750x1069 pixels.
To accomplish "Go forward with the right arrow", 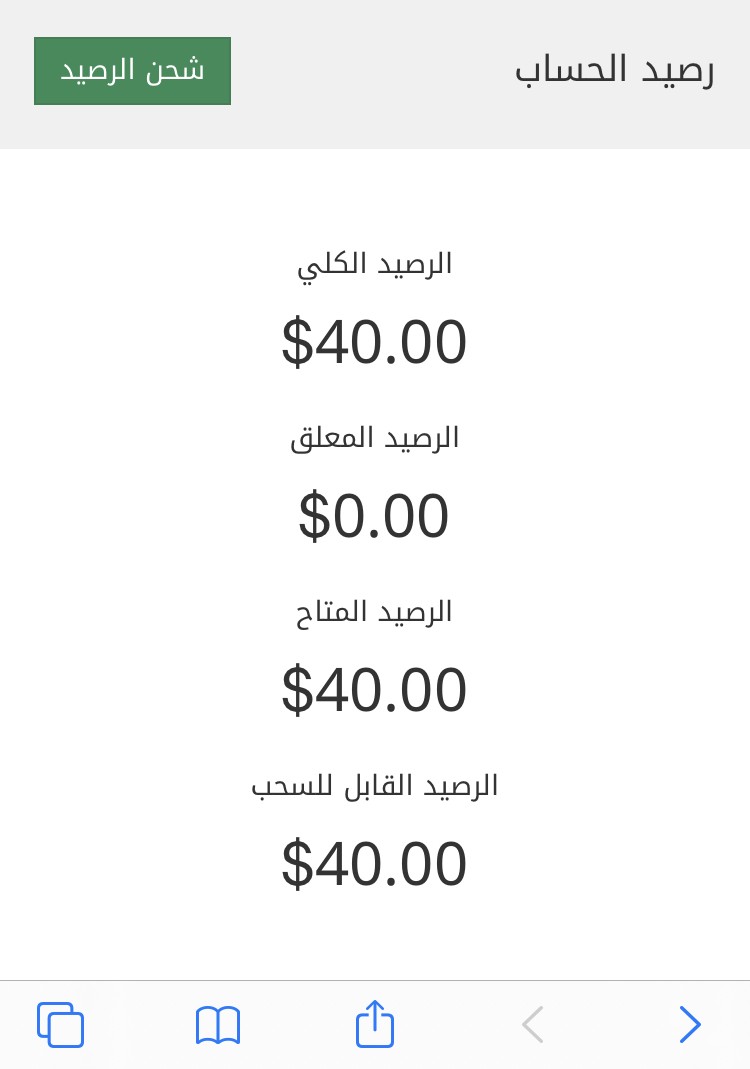I will (689, 1025).
